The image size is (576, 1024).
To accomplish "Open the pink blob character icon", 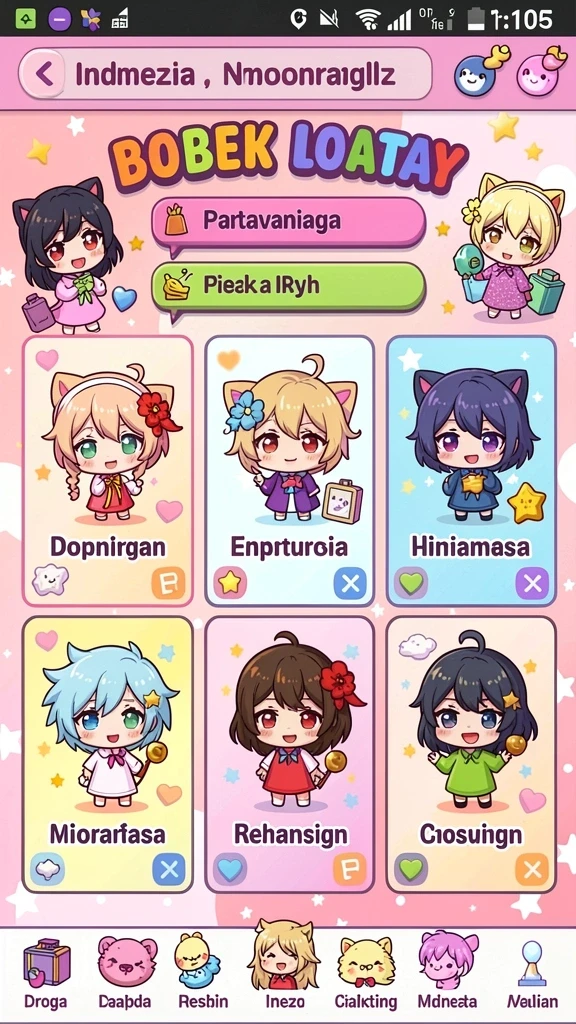I will (541, 72).
